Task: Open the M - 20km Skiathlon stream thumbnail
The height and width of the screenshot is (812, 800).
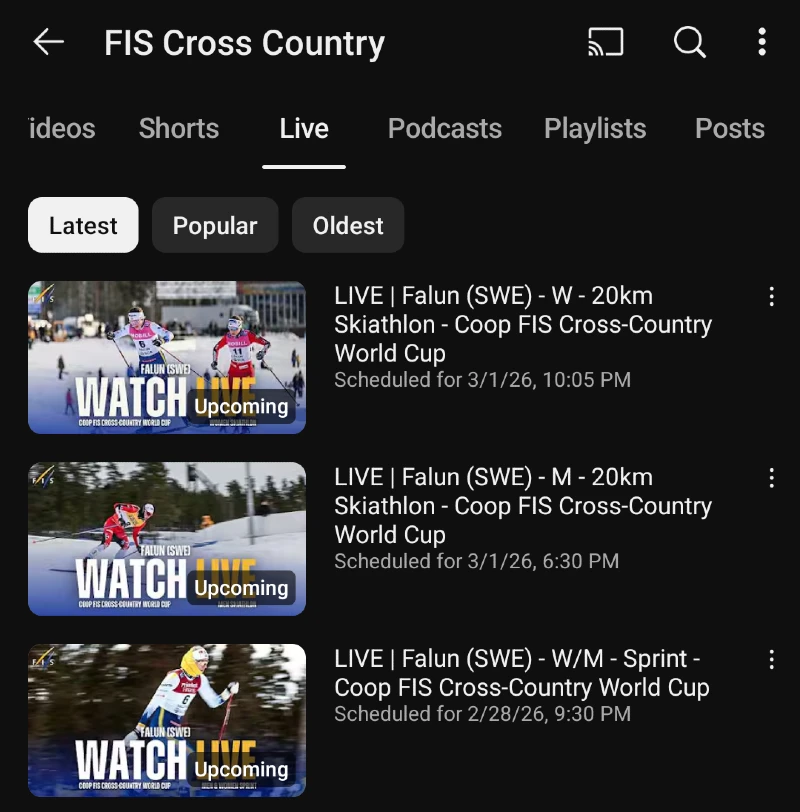Action: [x=167, y=539]
